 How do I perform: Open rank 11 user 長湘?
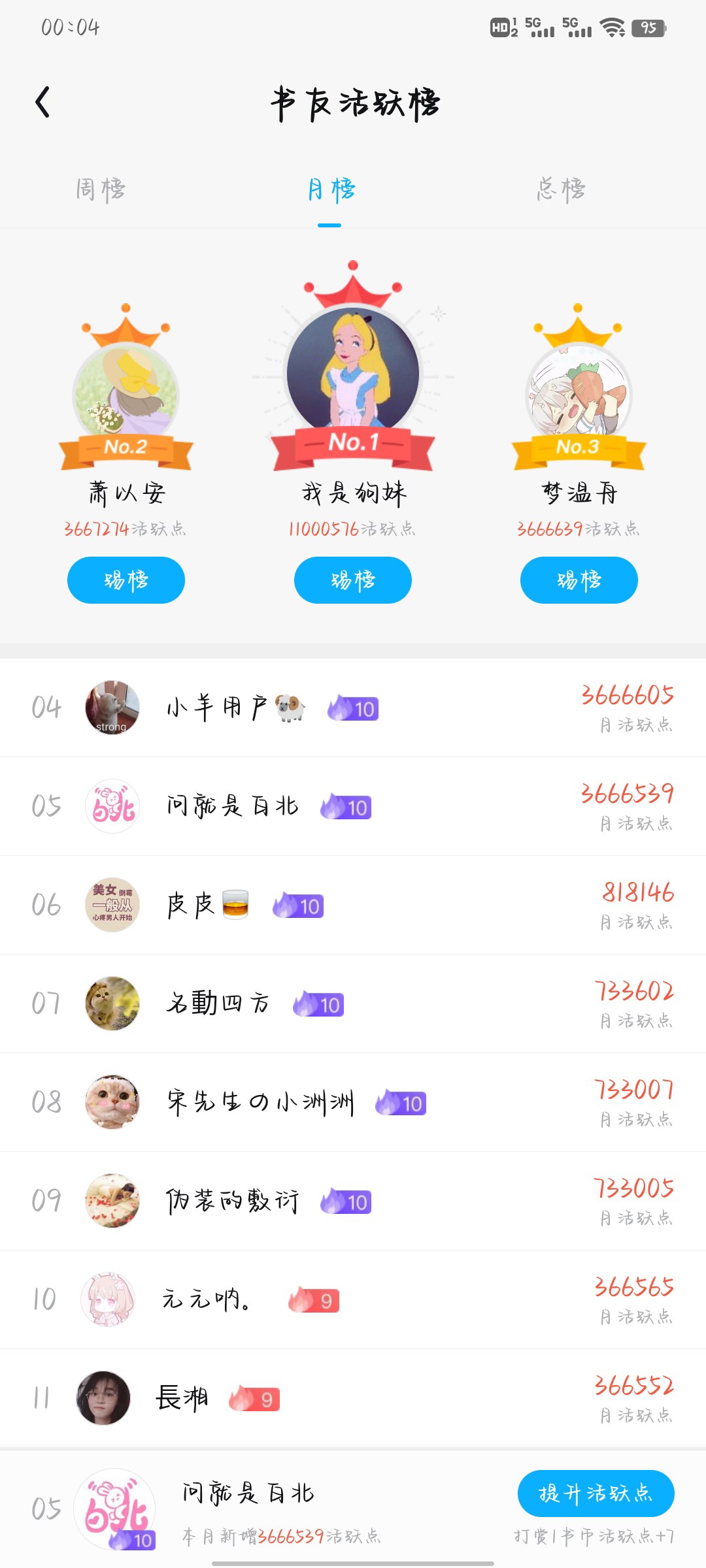click(x=182, y=1398)
